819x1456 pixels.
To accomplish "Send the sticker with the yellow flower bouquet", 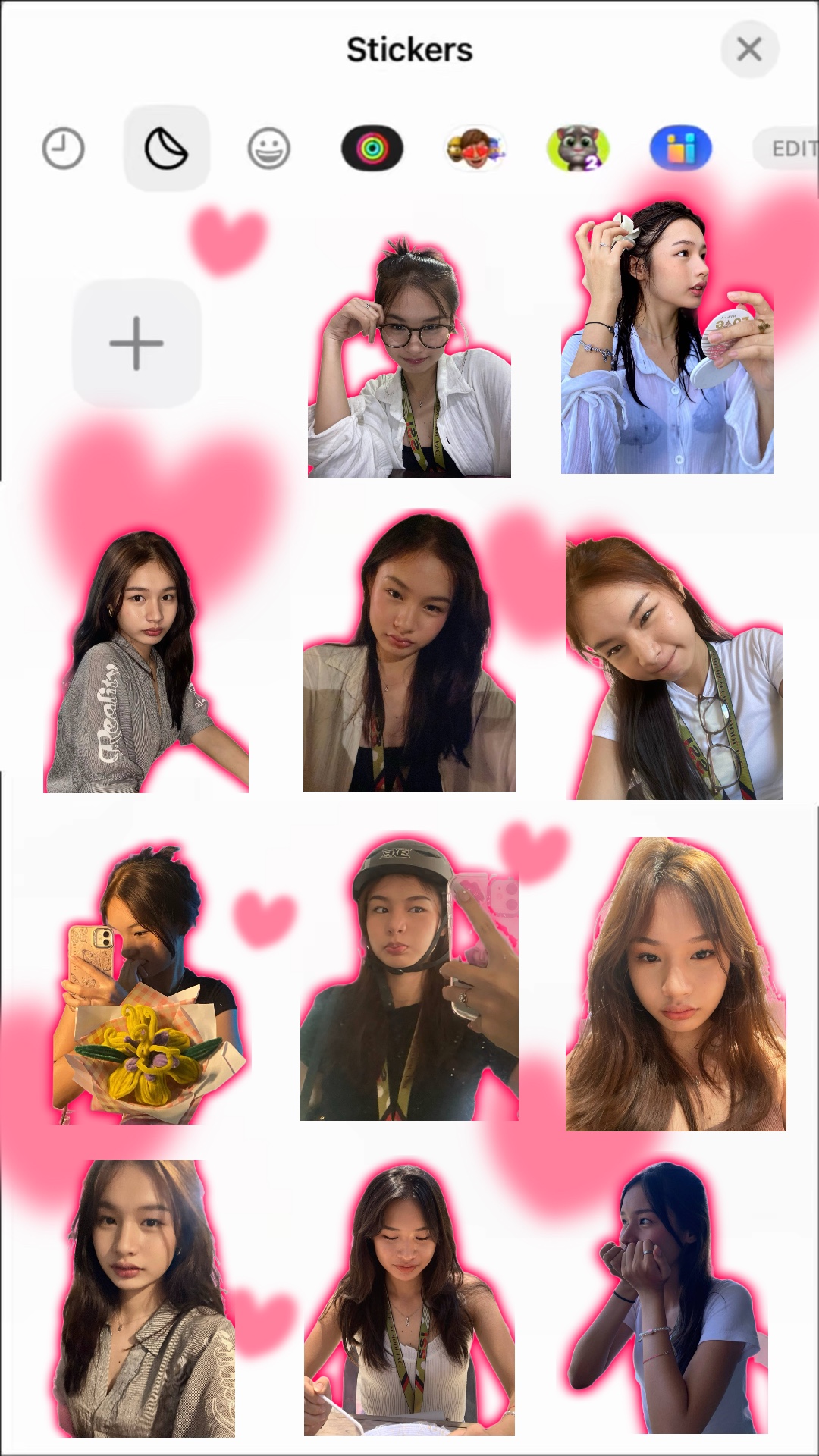I will coord(148,986).
